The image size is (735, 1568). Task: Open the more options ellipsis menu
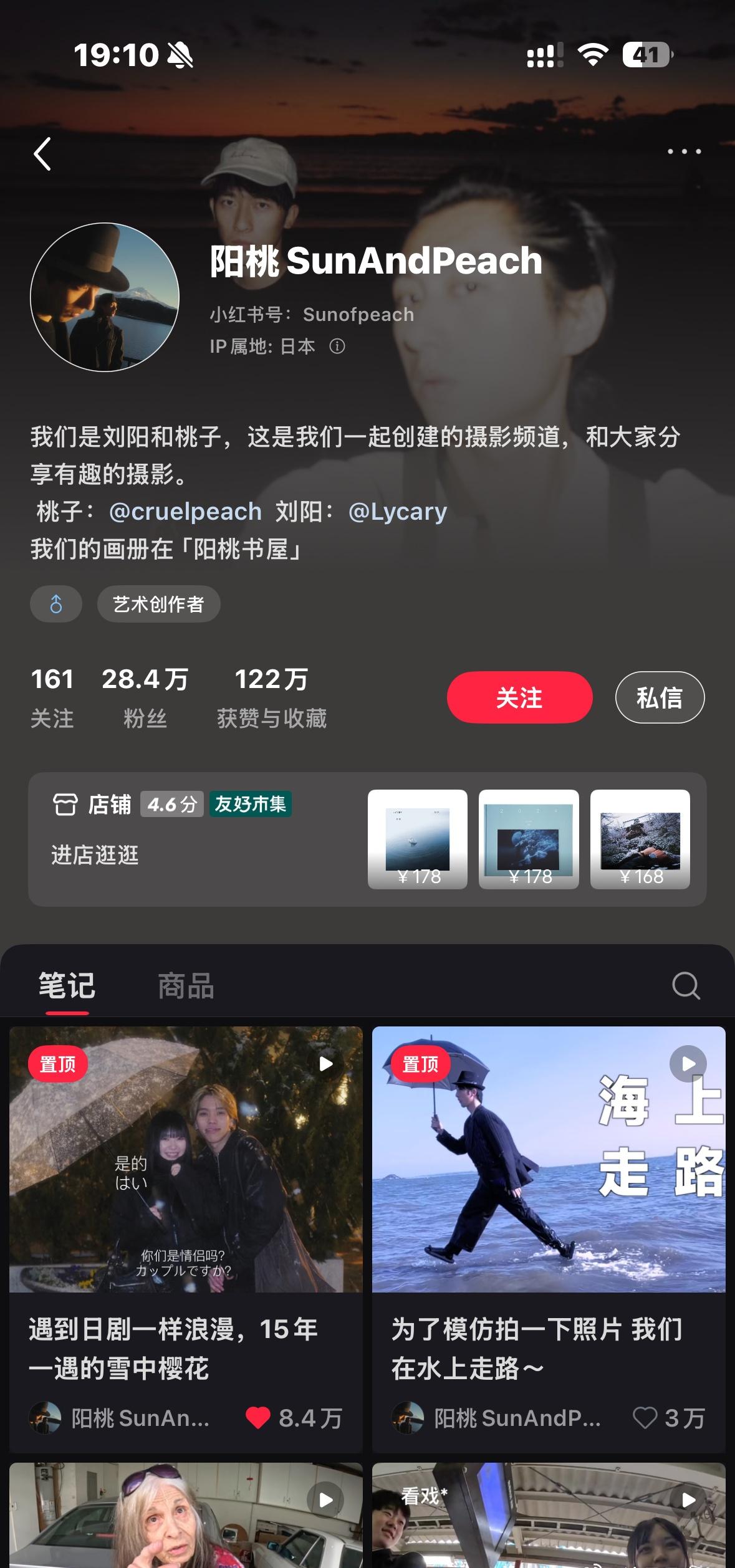pos(684,151)
